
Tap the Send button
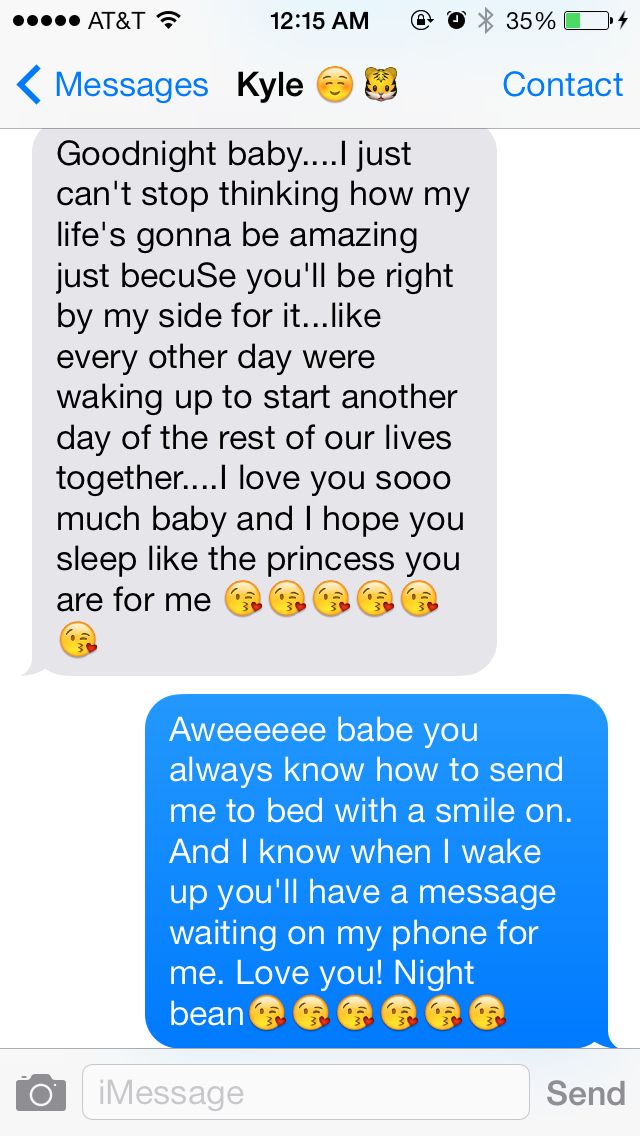coord(586,1093)
